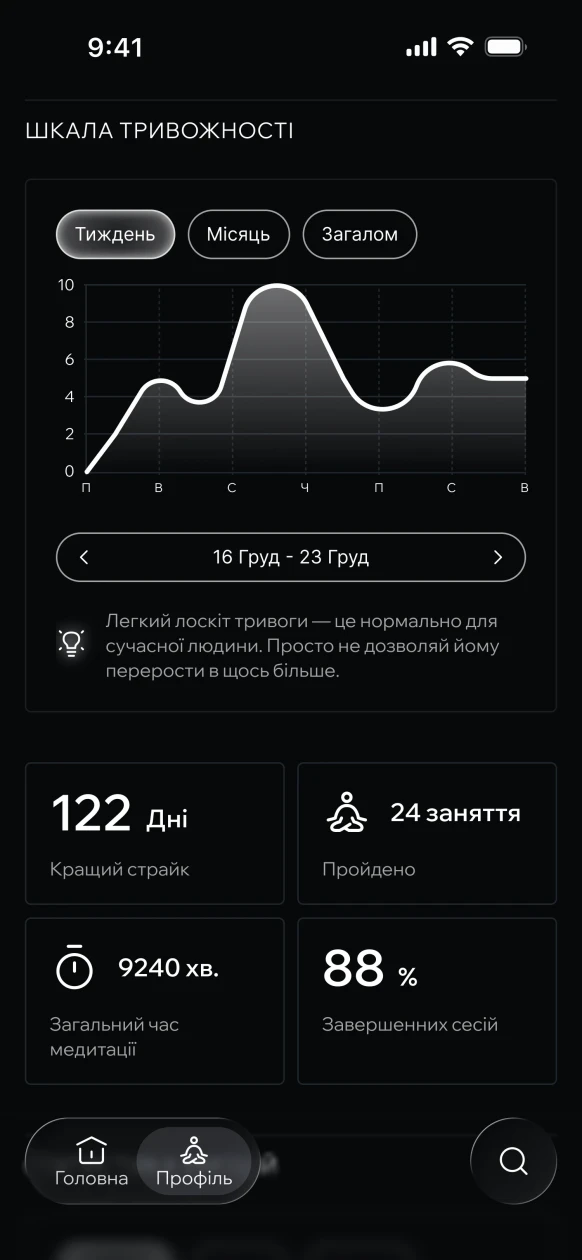Viewport: 582px width, 1260px height.
Task: Go to the previous week in the date selector
Action: (x=84, y=557)
